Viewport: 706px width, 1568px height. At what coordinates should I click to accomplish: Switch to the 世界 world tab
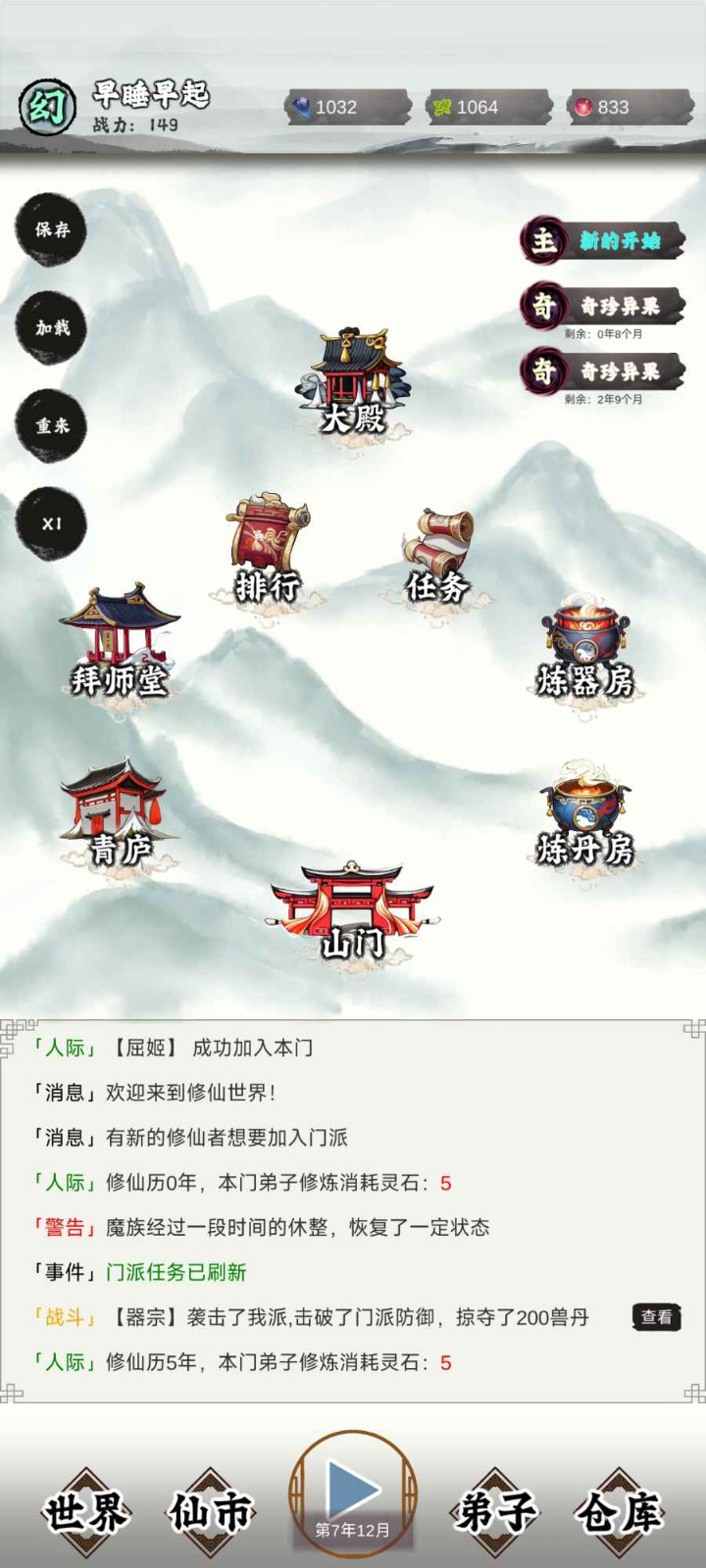[86, 1512]
